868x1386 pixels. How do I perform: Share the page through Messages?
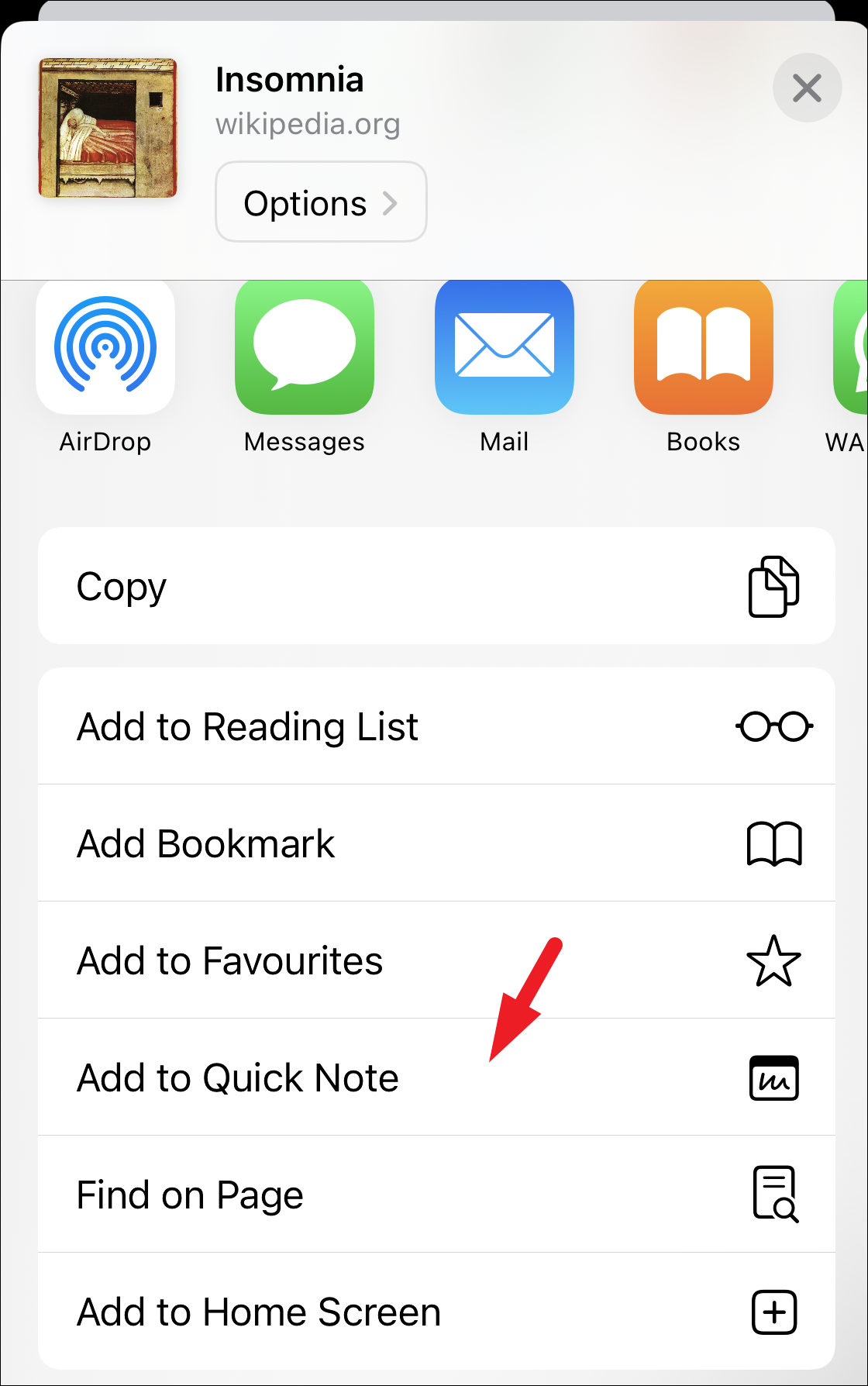coord(305,347)
